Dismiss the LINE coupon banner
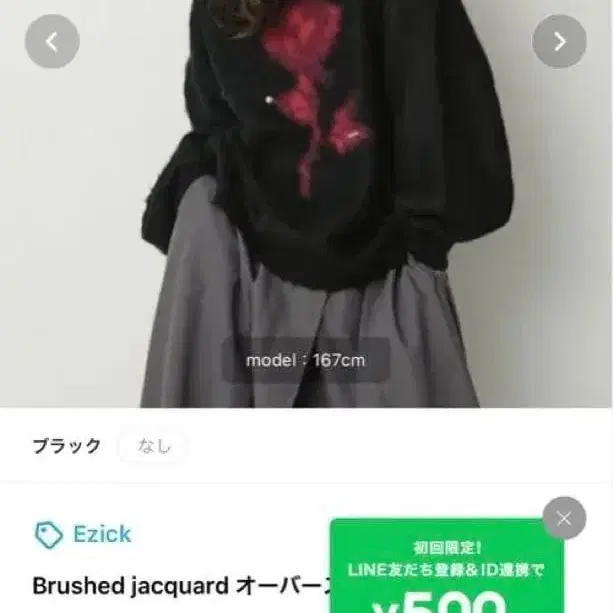The height and width of the screenshot is (613, 613). (564, 518)
